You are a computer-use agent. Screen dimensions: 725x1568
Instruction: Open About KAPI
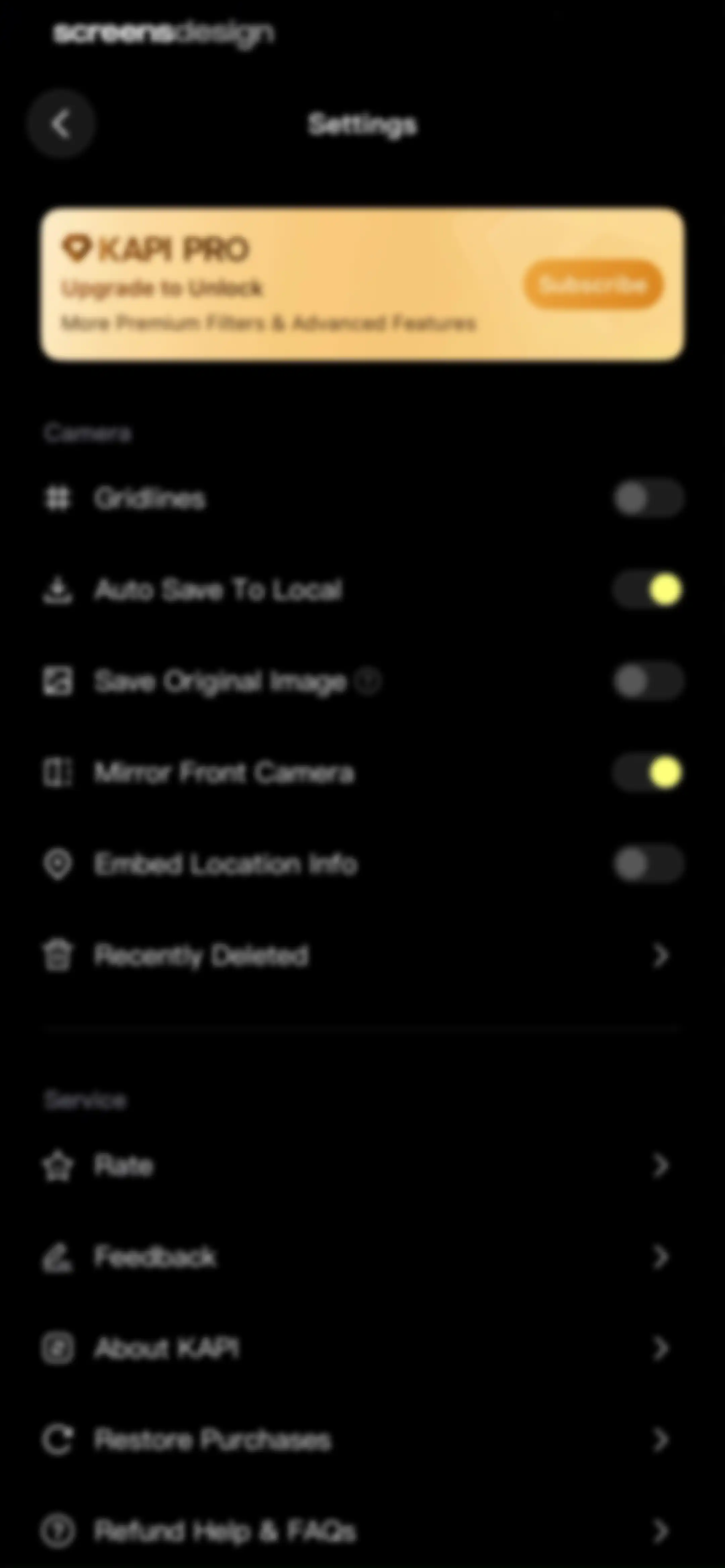362,1348
